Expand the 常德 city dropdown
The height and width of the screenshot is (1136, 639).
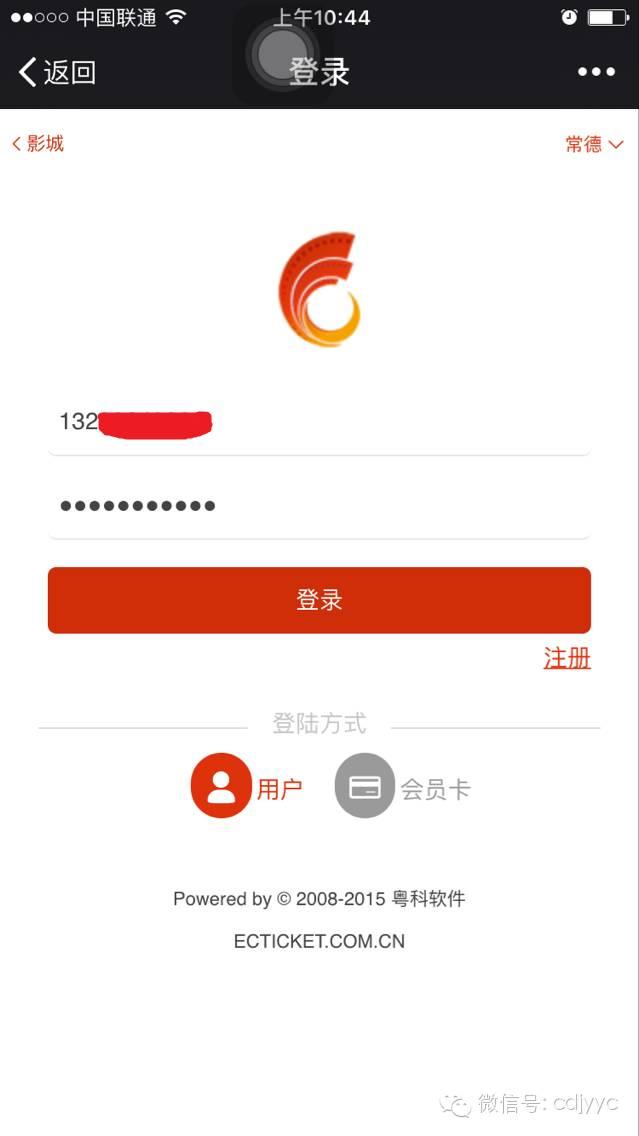[x=594, y=144]
